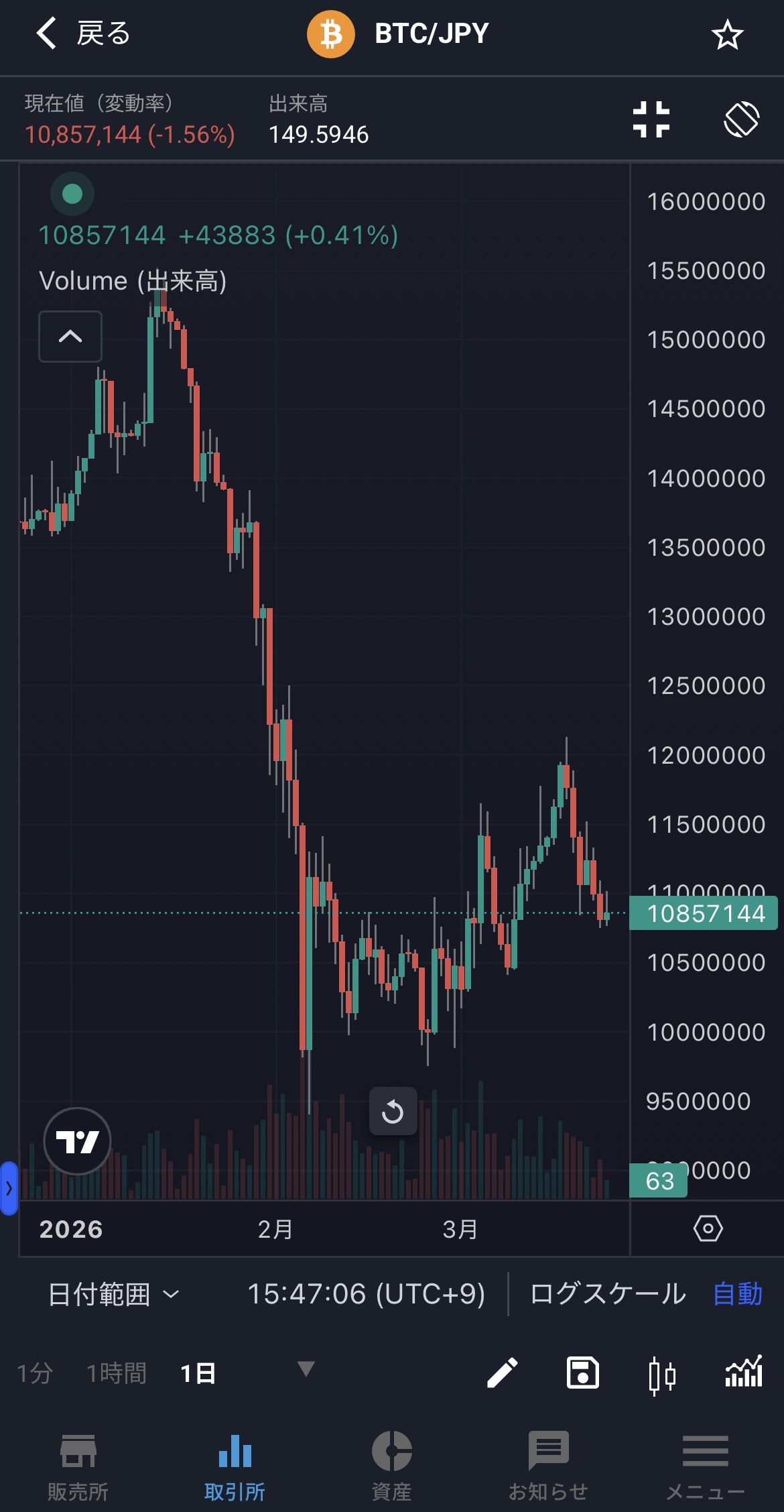The width and height of the screenshot is (784, 1512).
Task: Select 1分 timeframe
Action: [x=35, y=1373]
